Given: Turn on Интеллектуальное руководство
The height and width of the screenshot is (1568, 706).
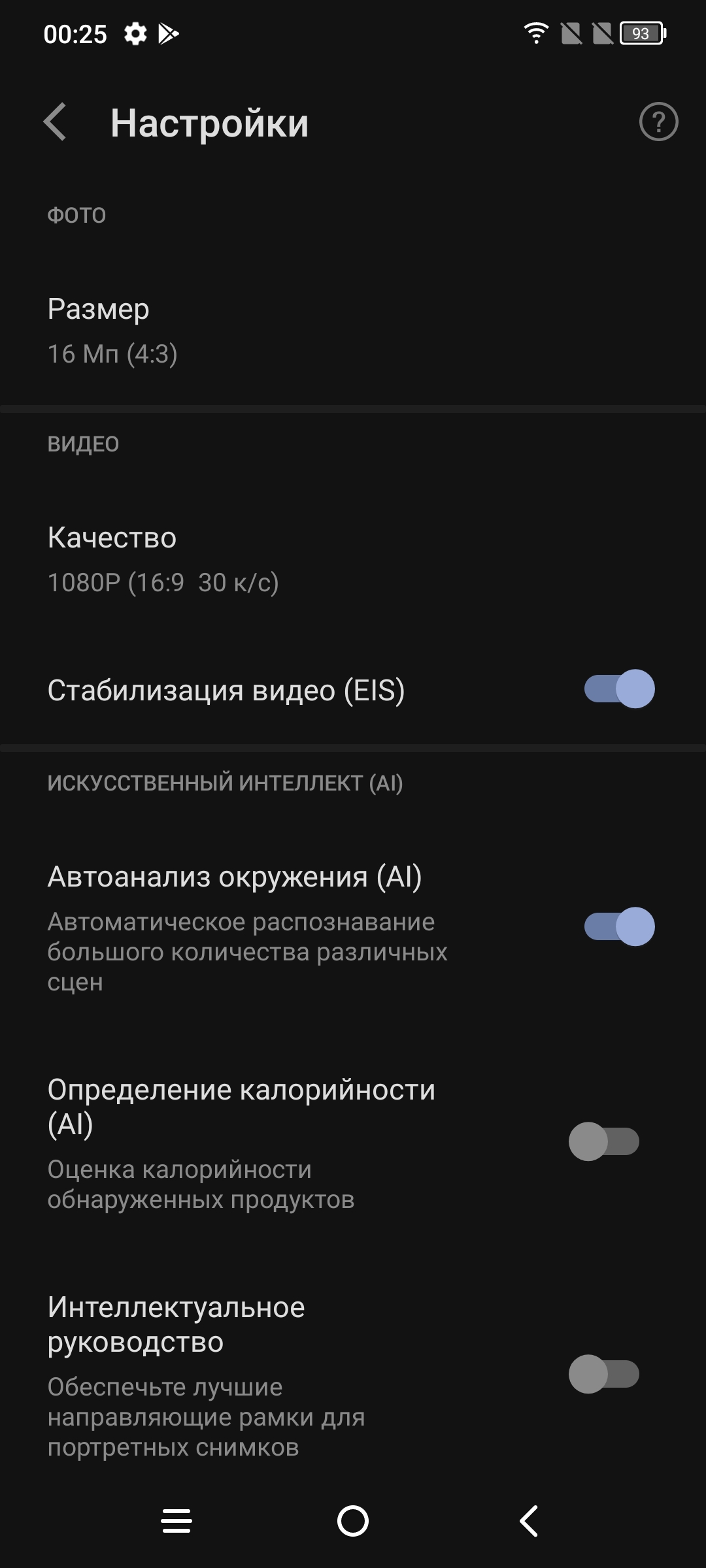Looking at the screenshot, I should pyautogui.click(x=604, y=1374).
